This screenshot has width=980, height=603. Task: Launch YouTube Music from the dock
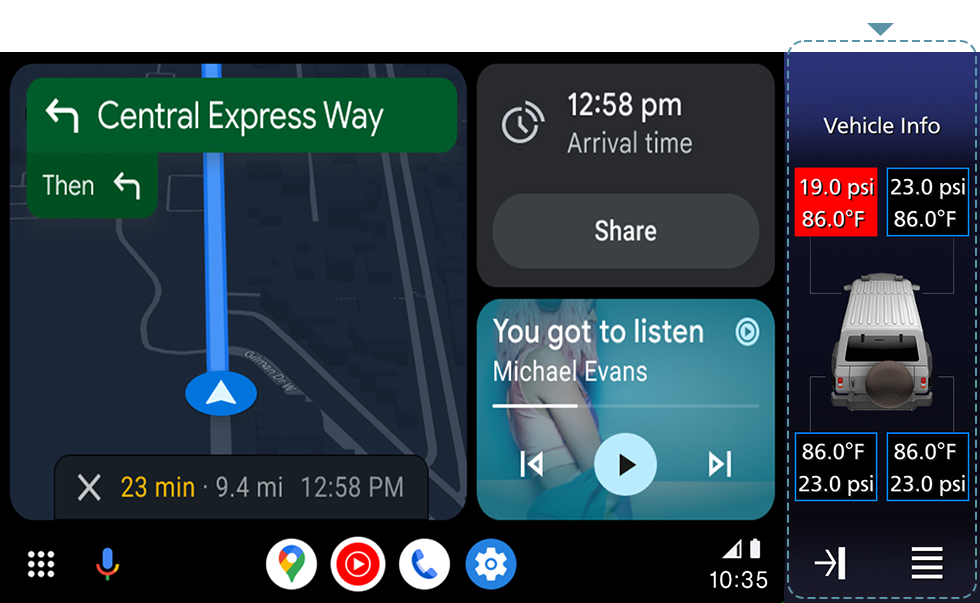coord(358,566)
